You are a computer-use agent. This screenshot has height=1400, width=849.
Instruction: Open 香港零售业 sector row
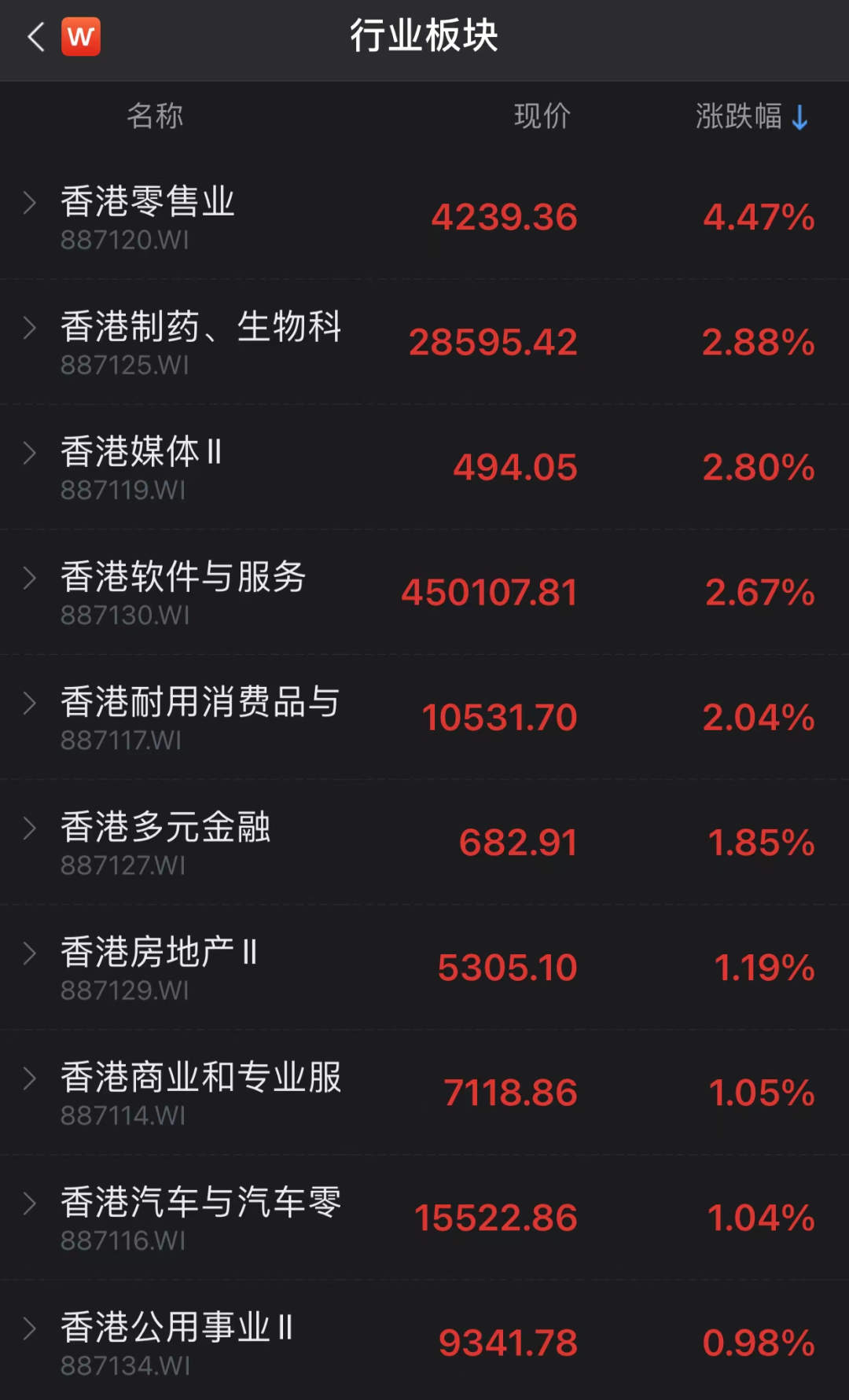(424, 217)
